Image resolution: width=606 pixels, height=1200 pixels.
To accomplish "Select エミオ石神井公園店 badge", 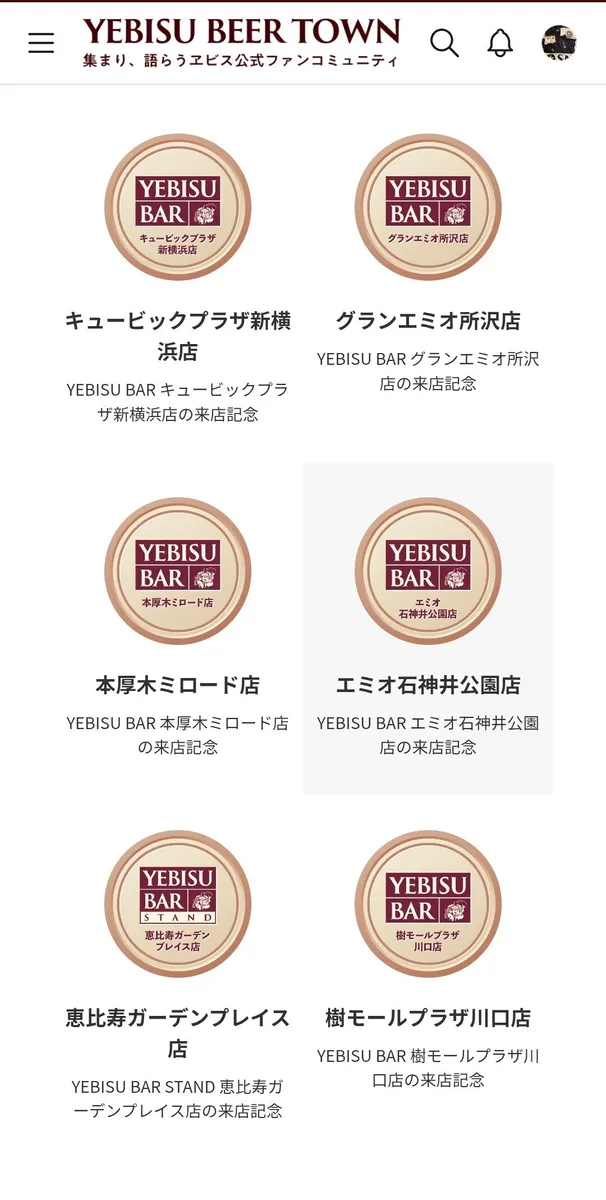I will tap(428, 571).
